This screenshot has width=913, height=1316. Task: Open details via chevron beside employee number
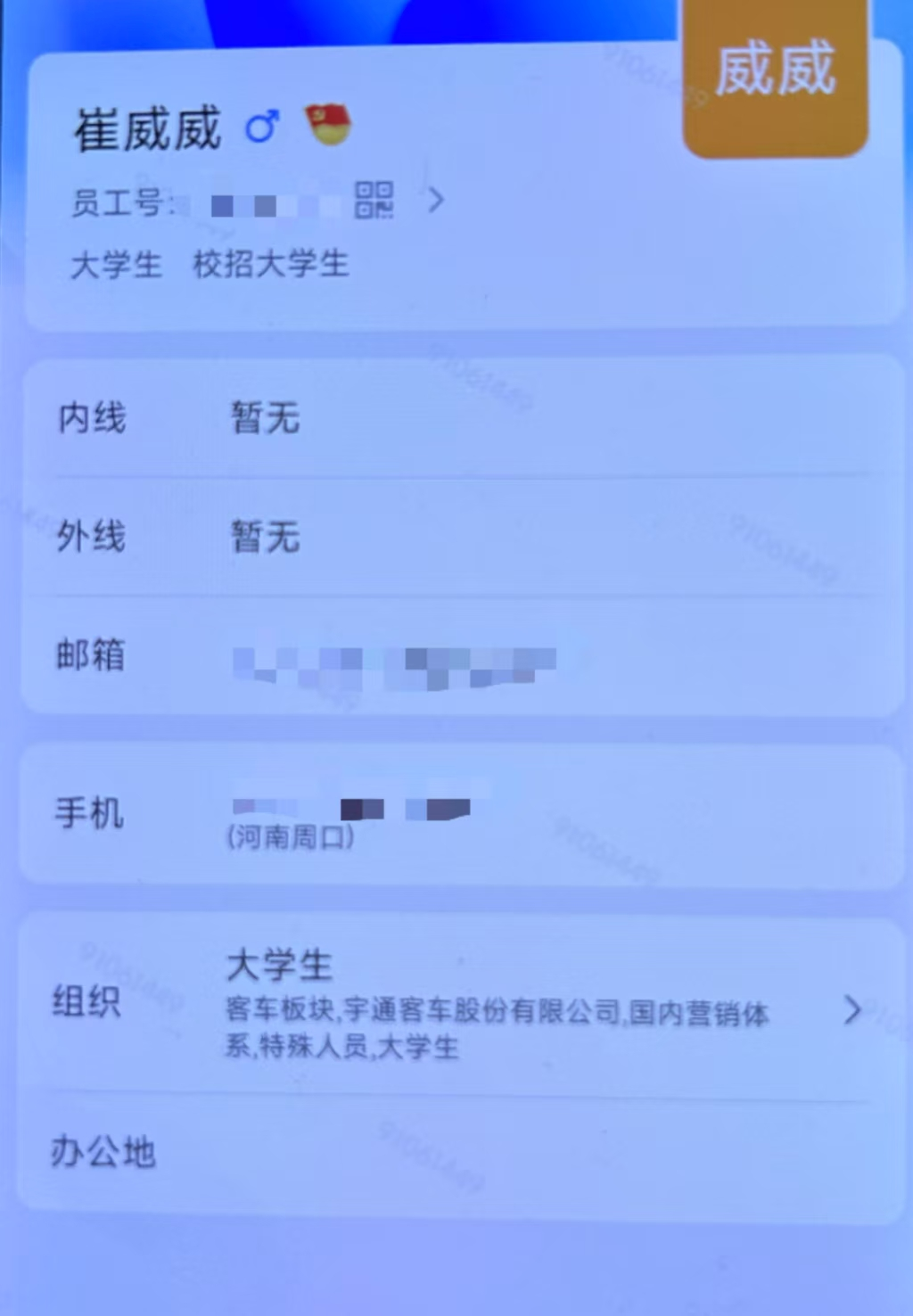(x=435, y=200)
